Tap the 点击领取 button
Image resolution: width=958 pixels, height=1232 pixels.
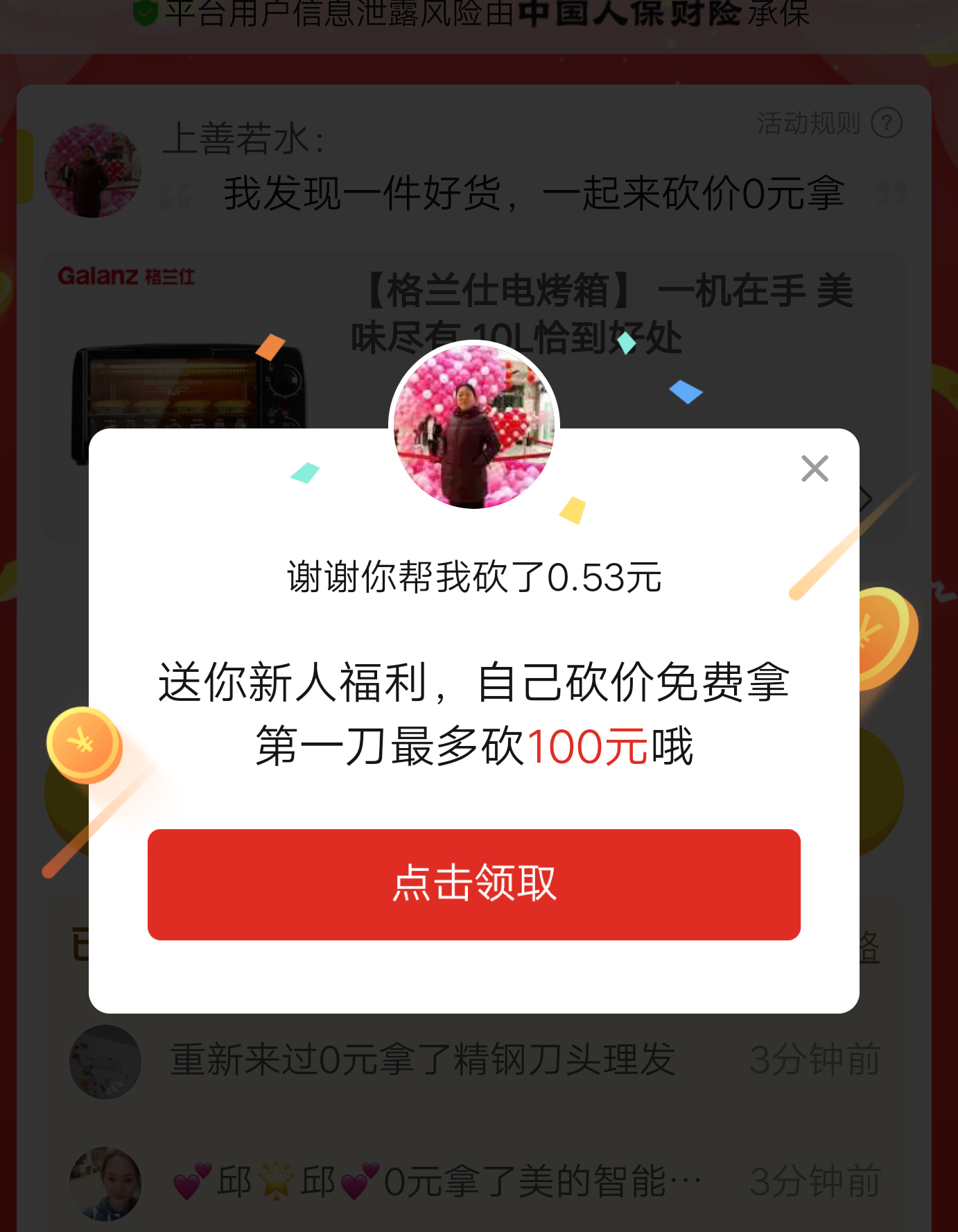coord(473,884)
